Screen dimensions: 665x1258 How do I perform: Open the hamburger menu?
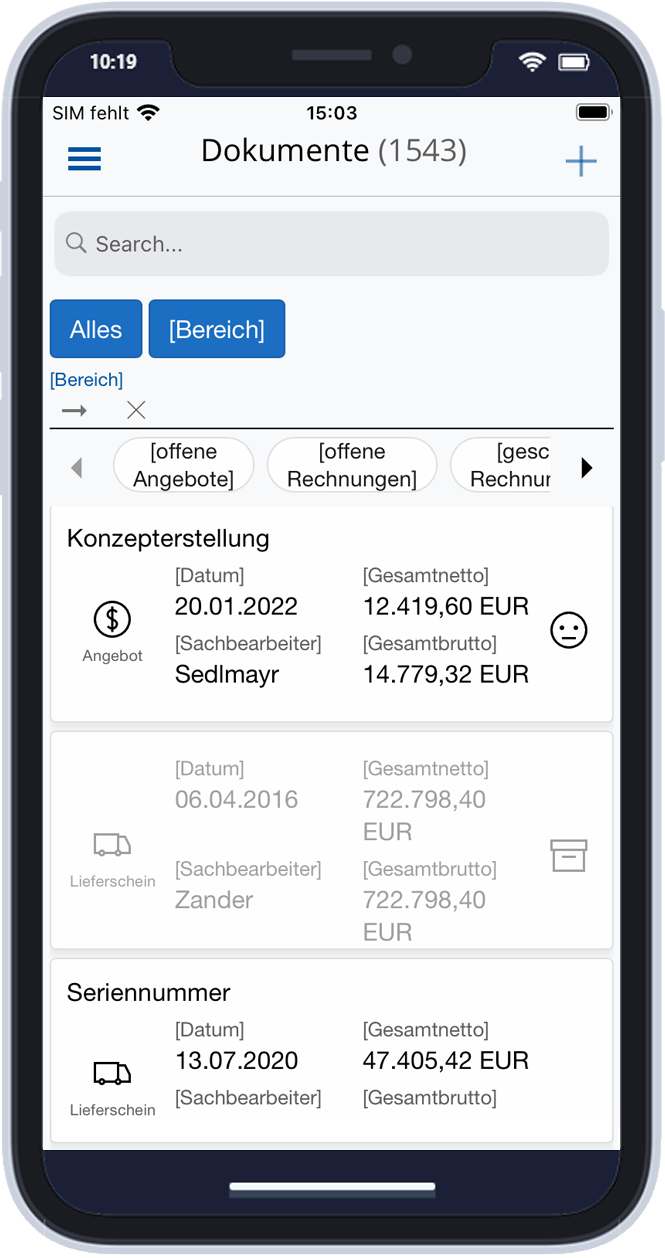coord(84,159)
